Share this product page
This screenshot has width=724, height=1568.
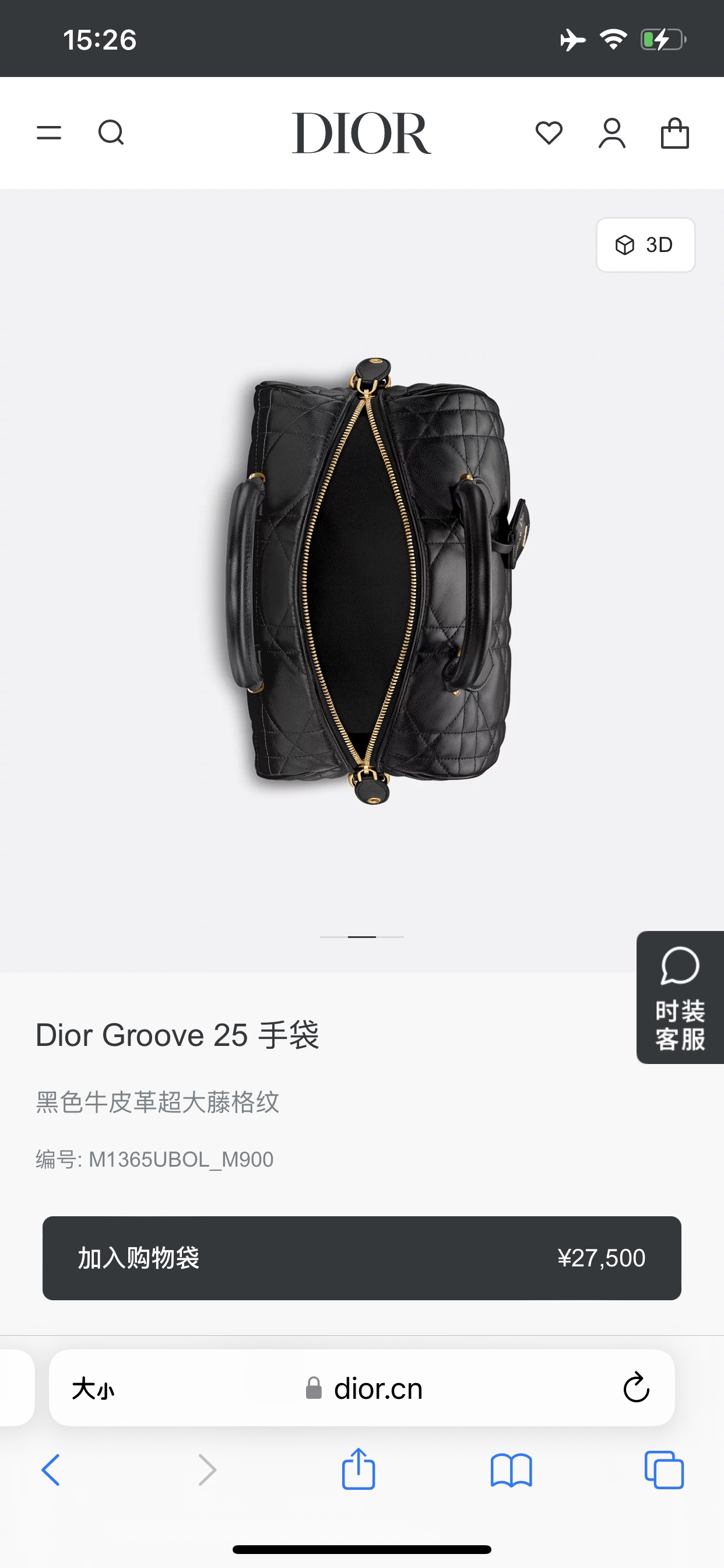(359, 1469)
